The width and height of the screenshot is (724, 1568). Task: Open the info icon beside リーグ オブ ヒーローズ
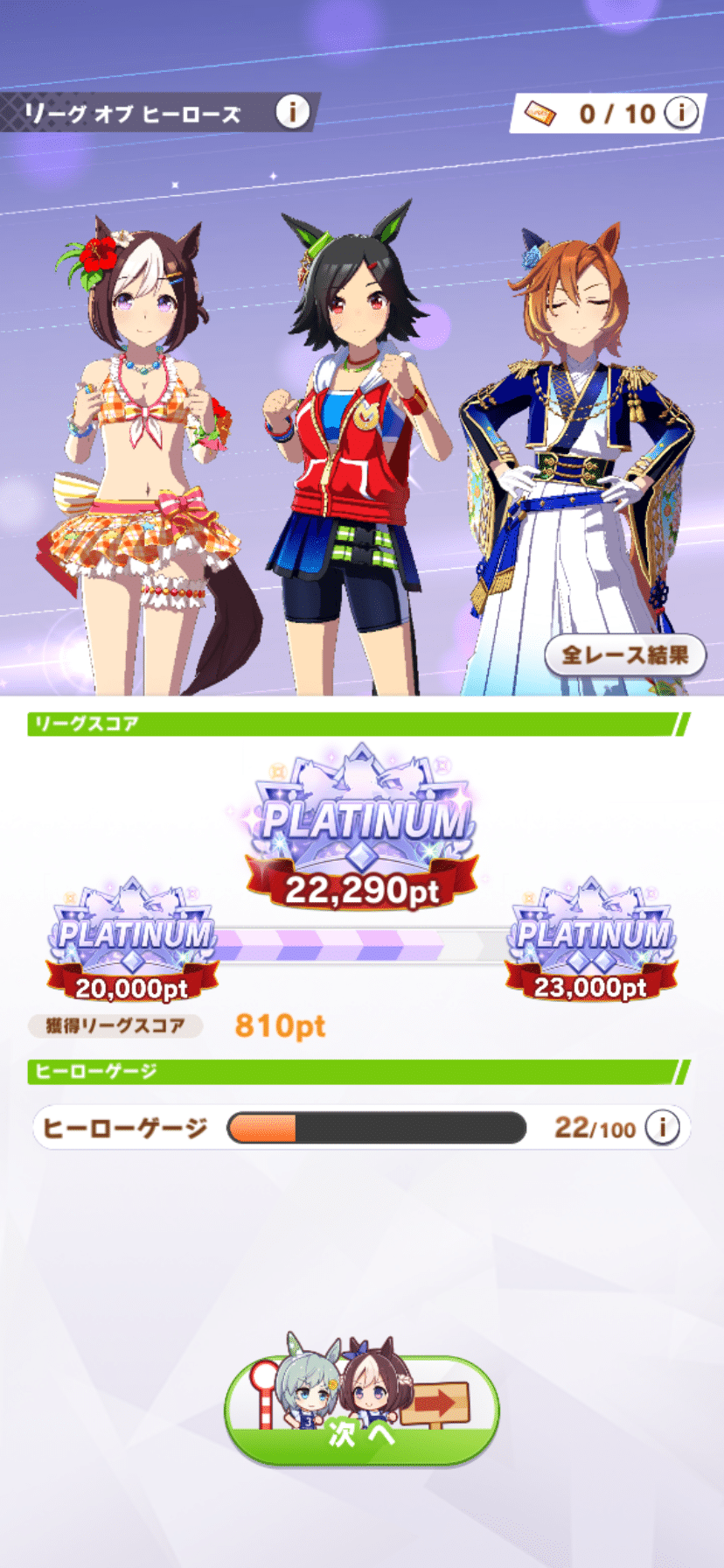[292, 112]
